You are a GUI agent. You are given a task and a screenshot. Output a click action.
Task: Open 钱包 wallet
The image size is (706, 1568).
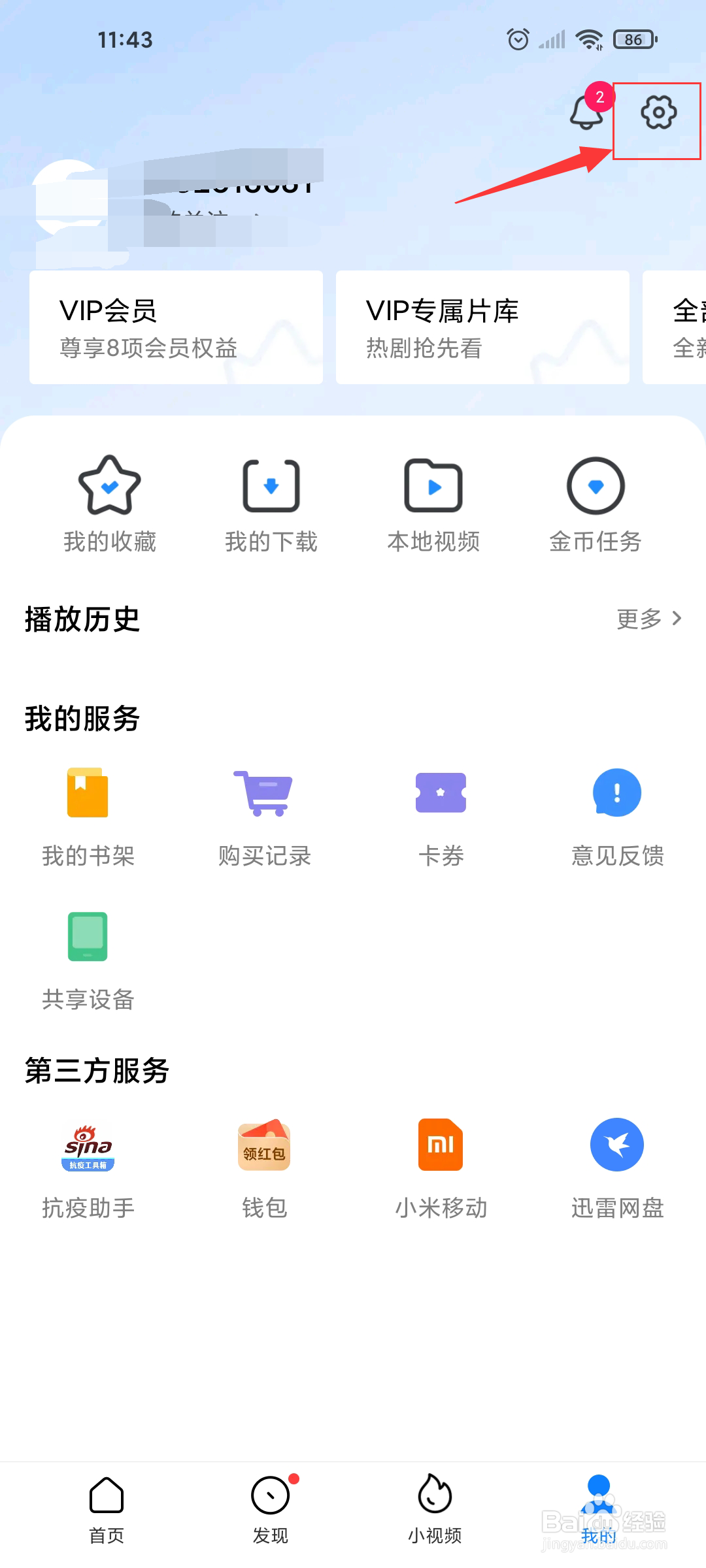(x=265, y=1168)
